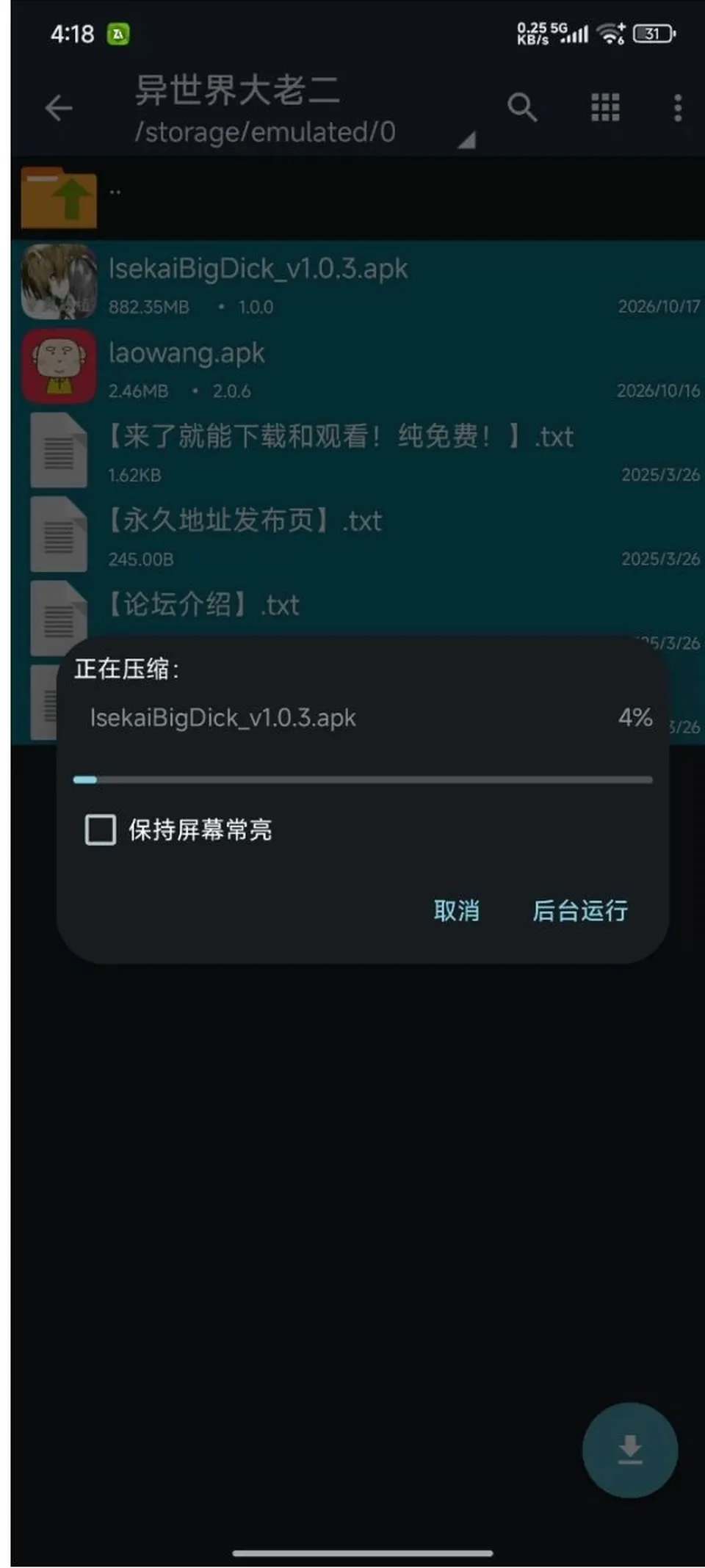Screen dimensions: 705x1568
Task: Open the 永久地址发布页 .txt file
Action: tap(358, 534)
